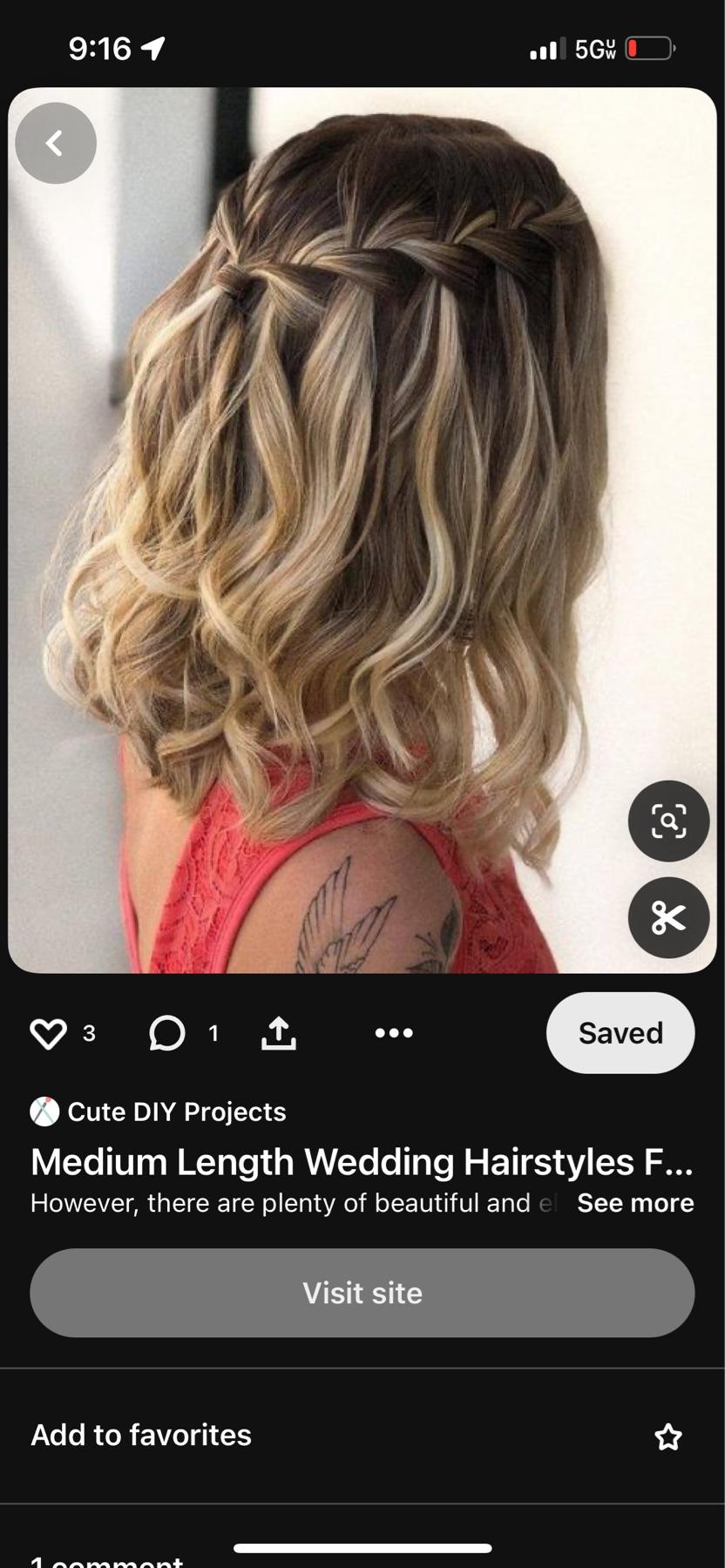Open the comments bubble
The height and width of the screenshot is (1568, 725).
[x=167, y=1034]
